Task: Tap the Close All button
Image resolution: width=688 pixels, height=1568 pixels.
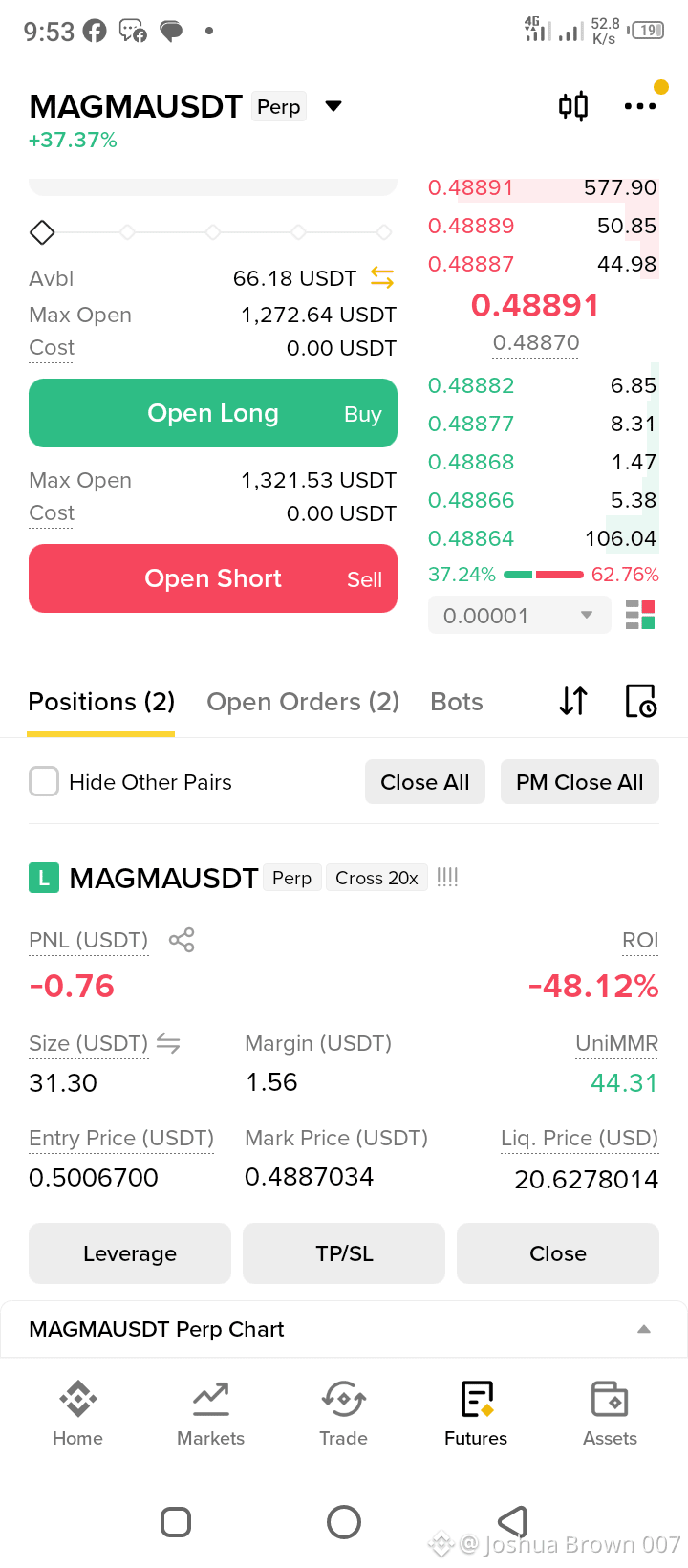Action: [x=425, y=782]
